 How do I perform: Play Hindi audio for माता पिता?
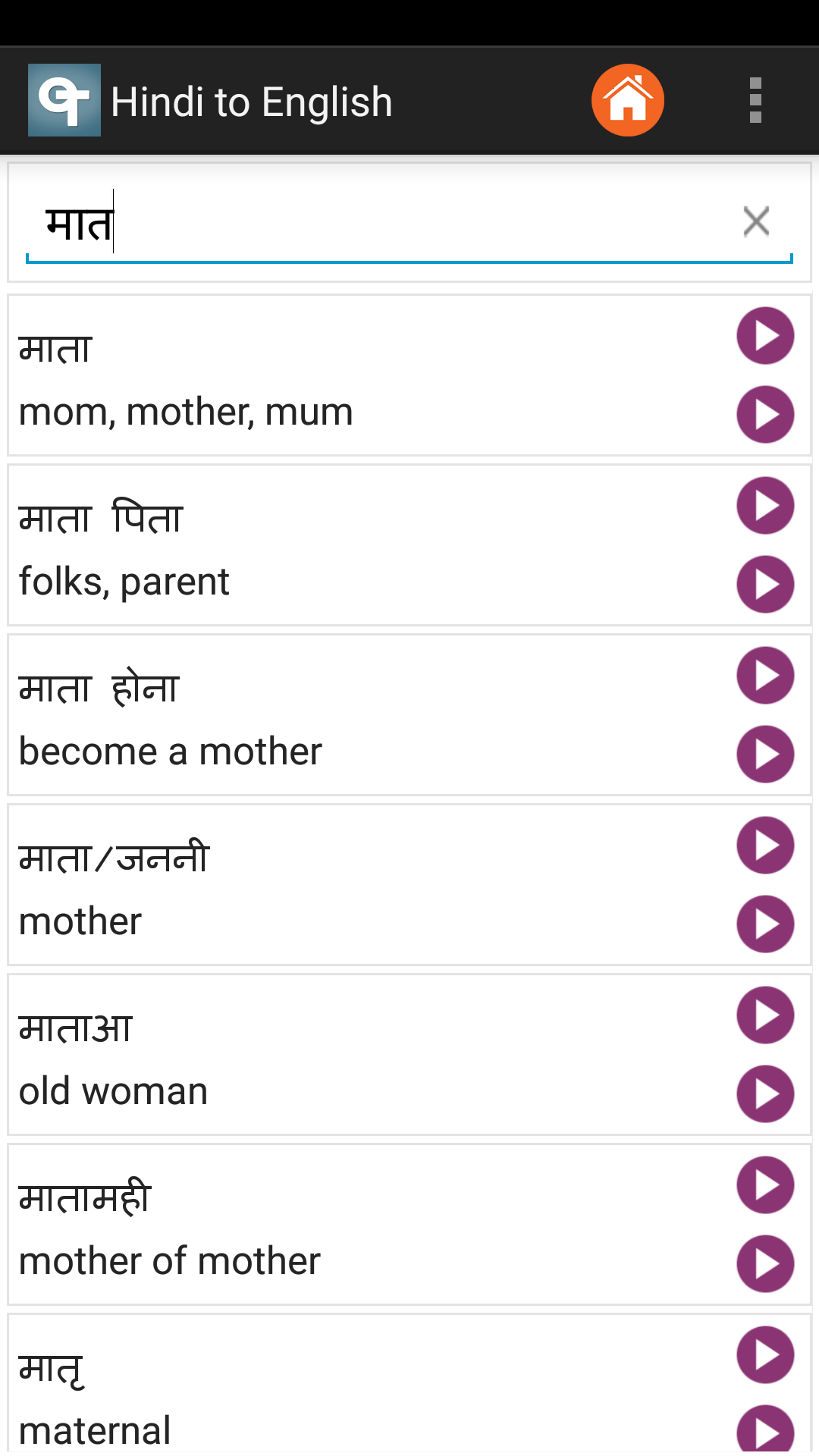[765, 506]
